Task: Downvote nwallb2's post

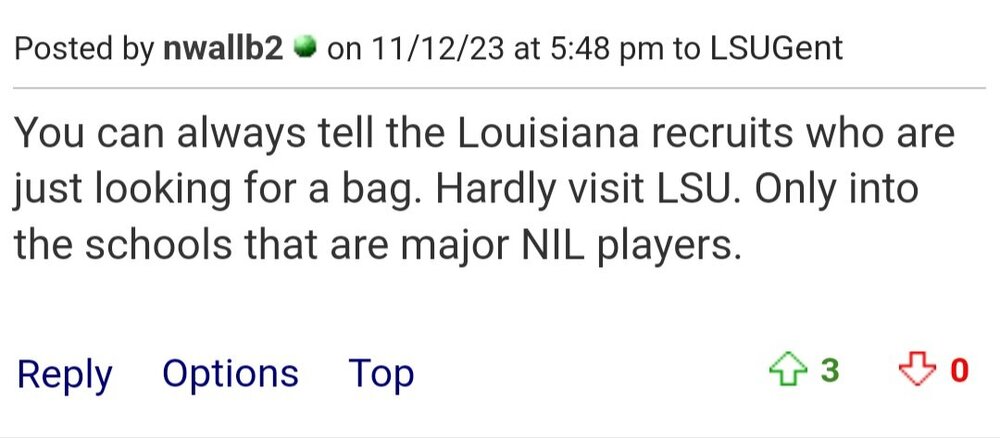Action: (x=914, y=372)
